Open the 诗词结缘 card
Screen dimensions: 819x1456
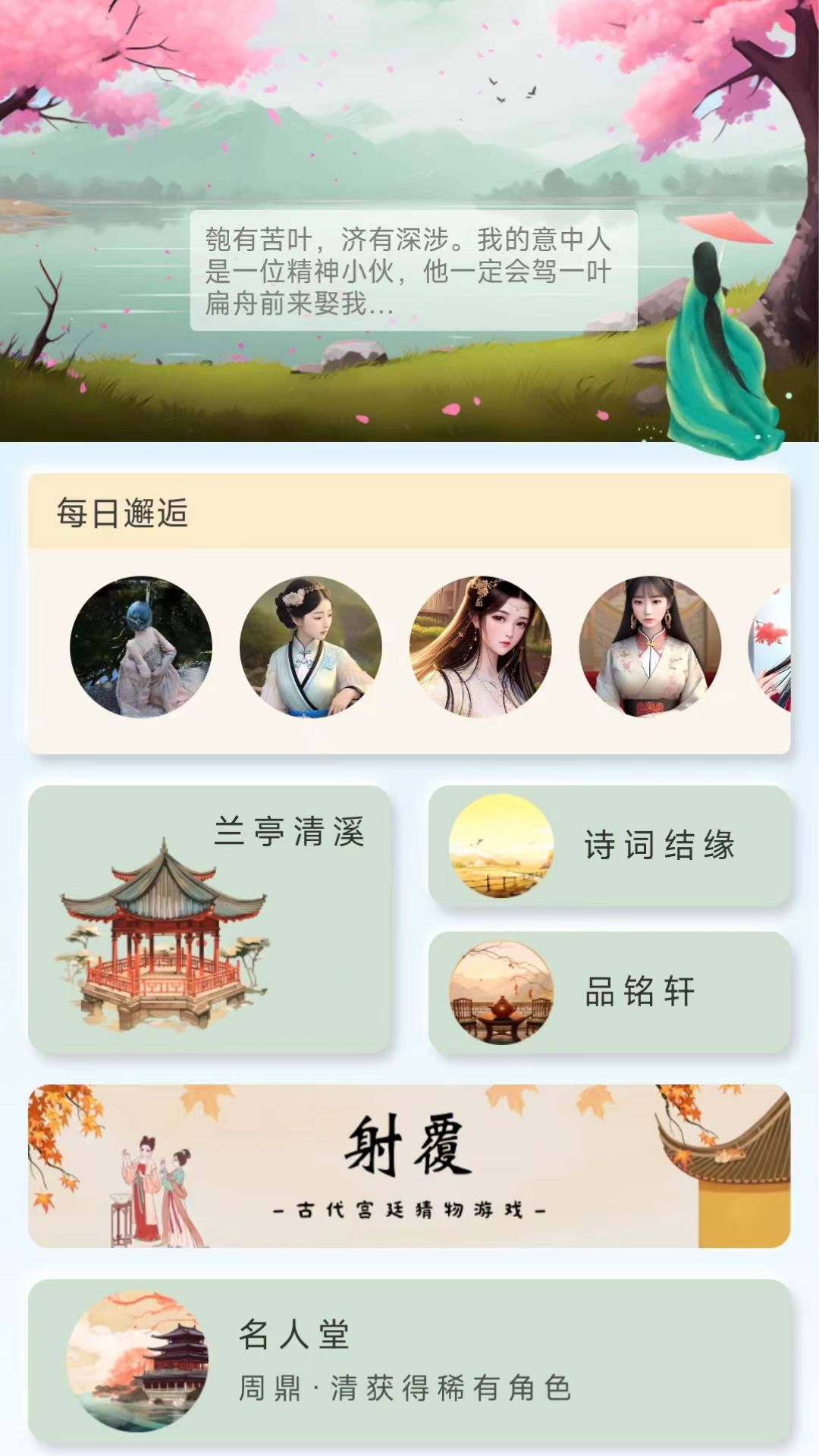[x=610, y=846]
